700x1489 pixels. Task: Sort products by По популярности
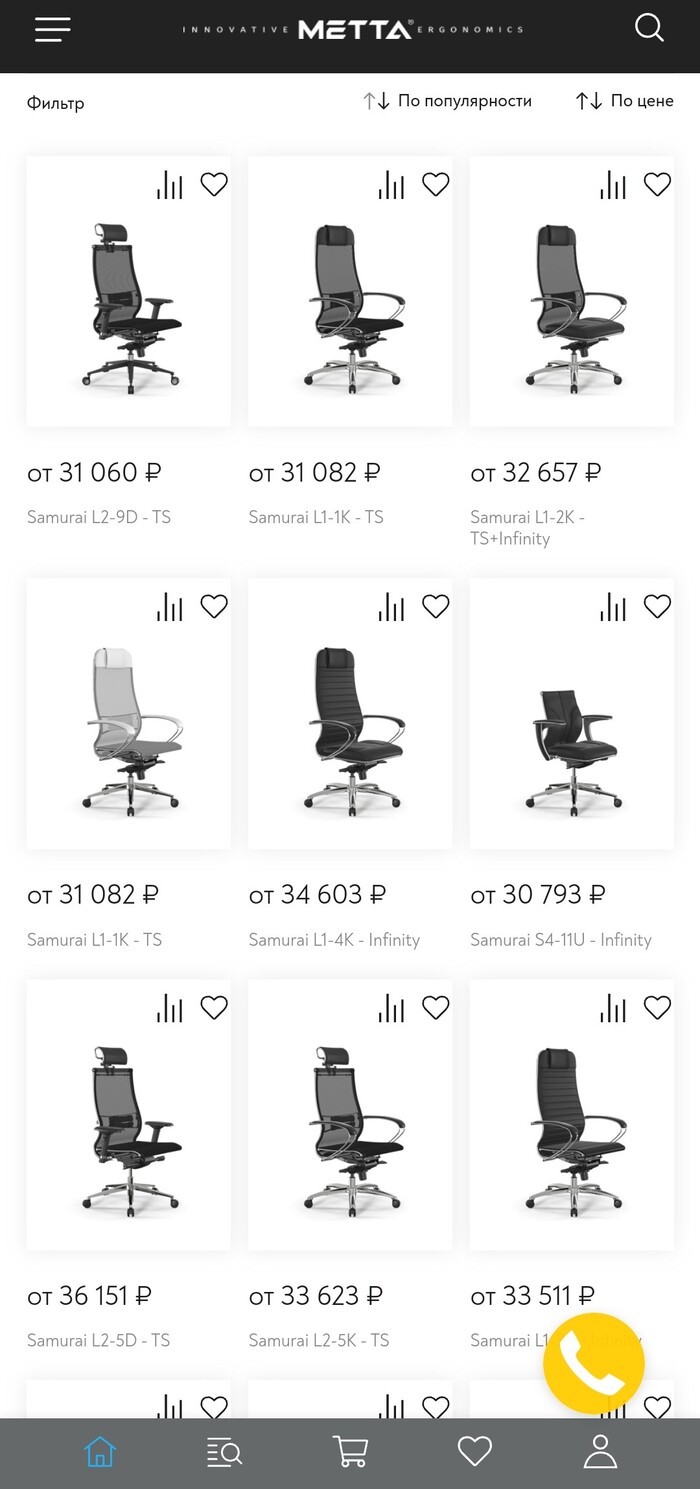(448, 101)
